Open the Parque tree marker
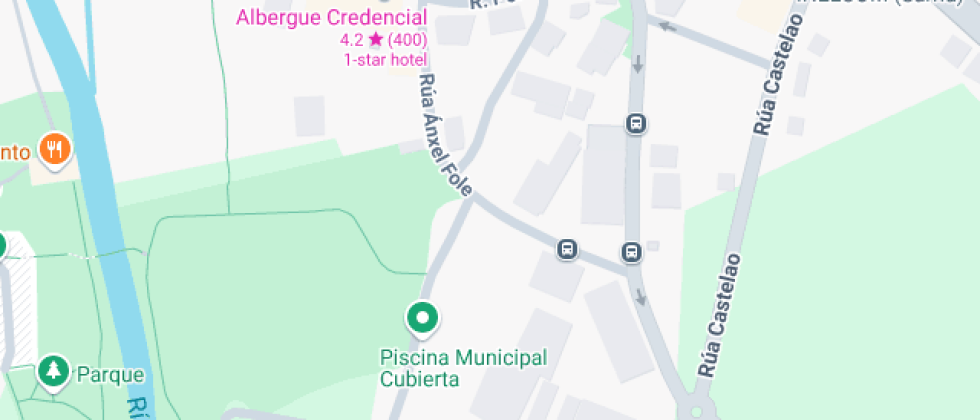Screen dimensions: 980x420 [x=53, y=372]
